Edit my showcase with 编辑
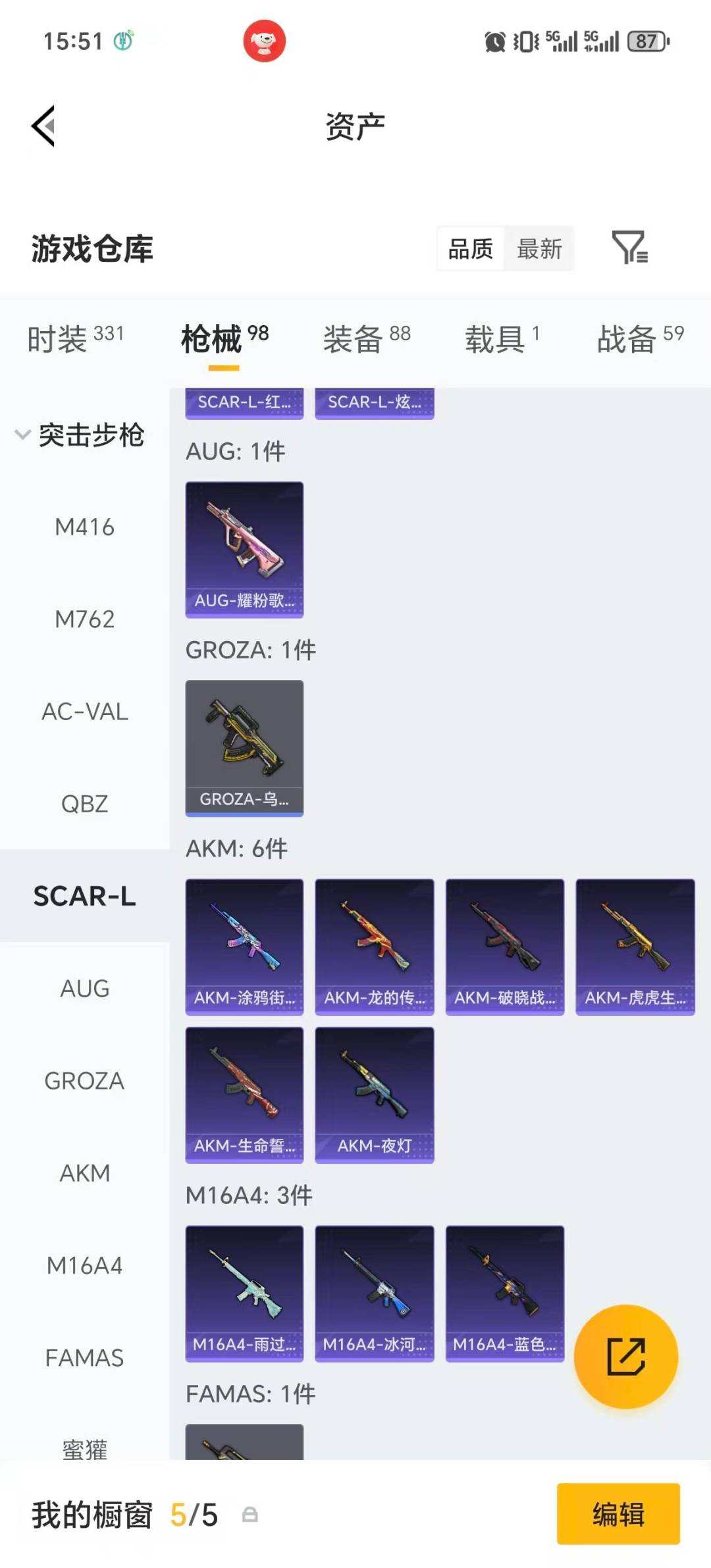711x1568 pixels. click(618, 1513)
